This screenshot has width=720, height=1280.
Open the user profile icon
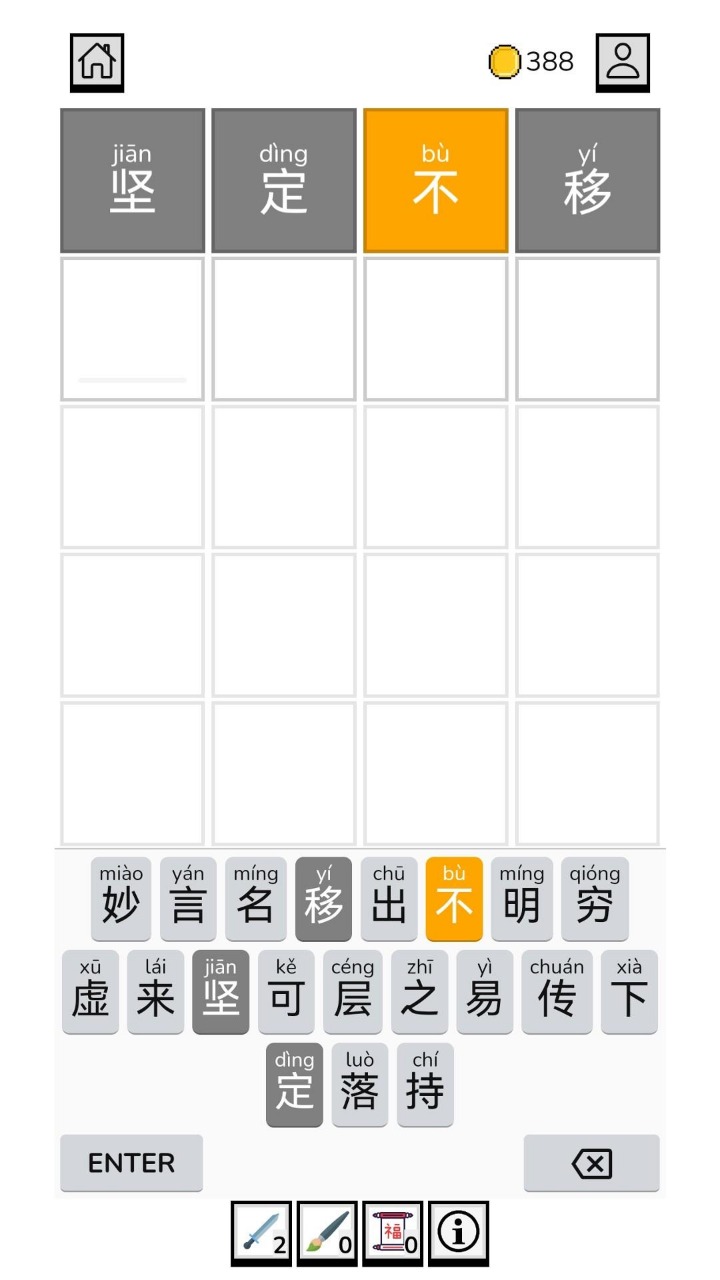[x=622, y=61]
